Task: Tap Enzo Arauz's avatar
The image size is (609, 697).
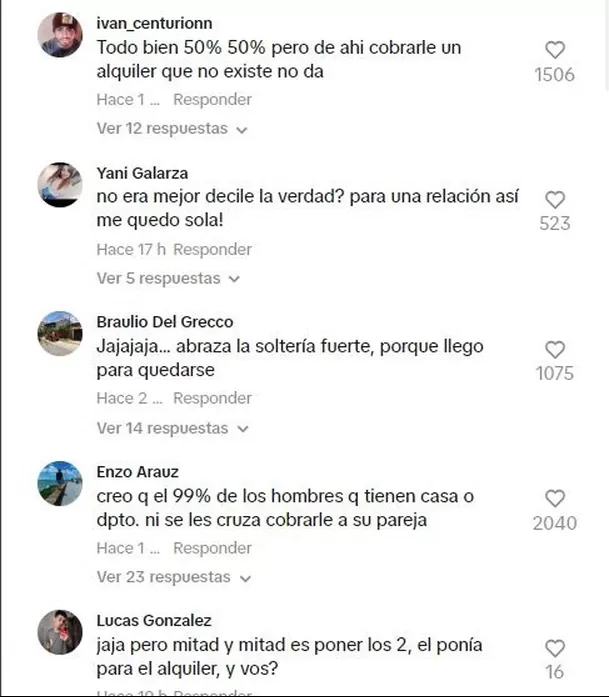Action: (60, 483)
